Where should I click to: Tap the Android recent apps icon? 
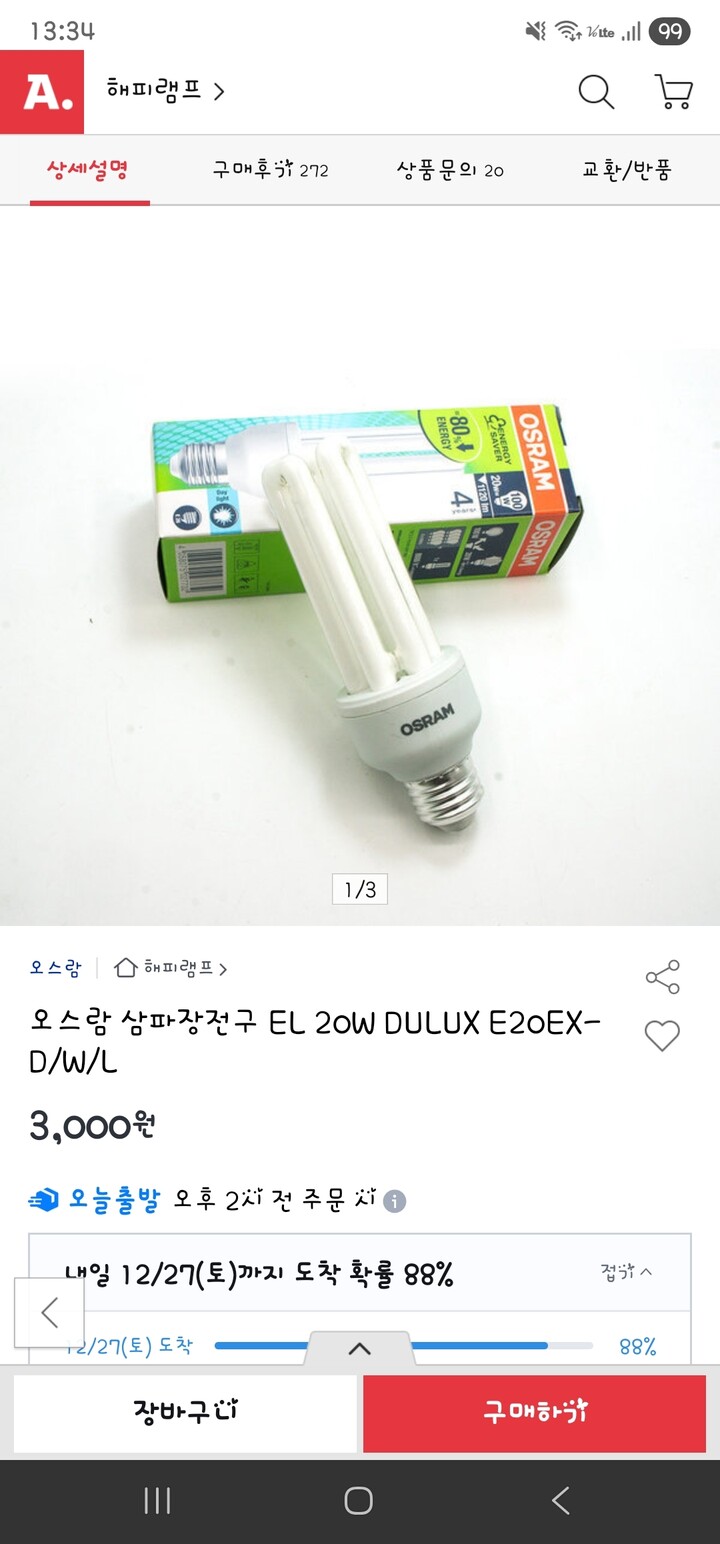click(x=156, y=1501)
